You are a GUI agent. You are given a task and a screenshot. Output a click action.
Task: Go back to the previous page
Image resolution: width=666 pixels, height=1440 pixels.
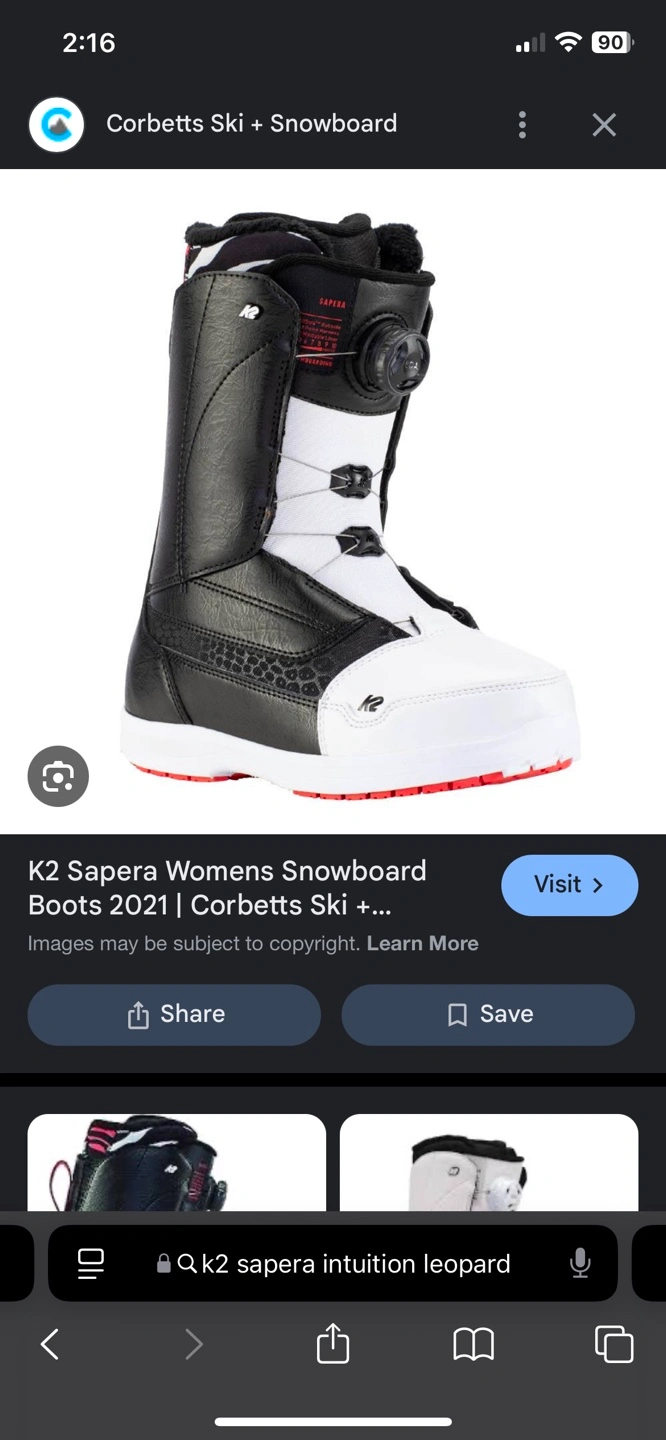point(50,1344)
